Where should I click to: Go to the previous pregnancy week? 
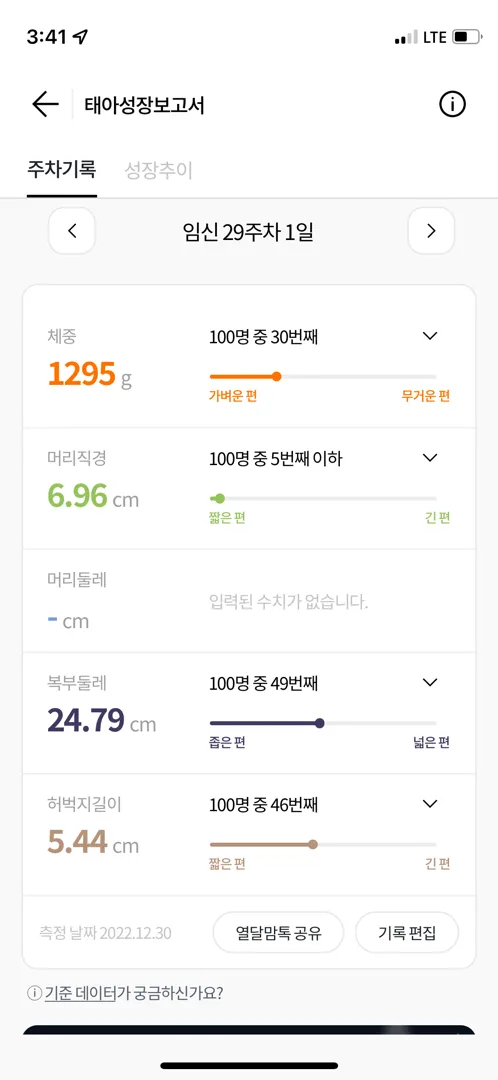click(72, 231)
